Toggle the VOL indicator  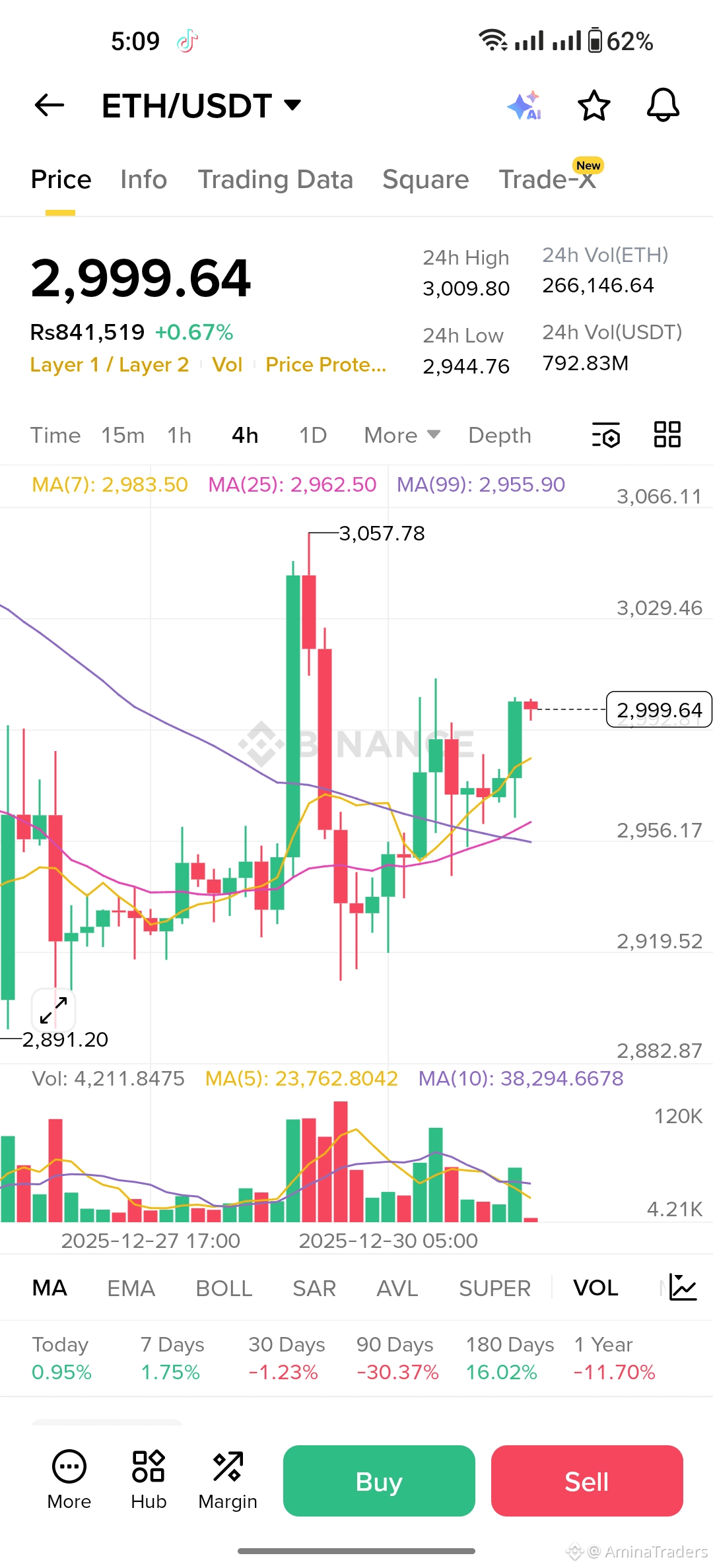pyautogui.click(x=595, y=1288)
